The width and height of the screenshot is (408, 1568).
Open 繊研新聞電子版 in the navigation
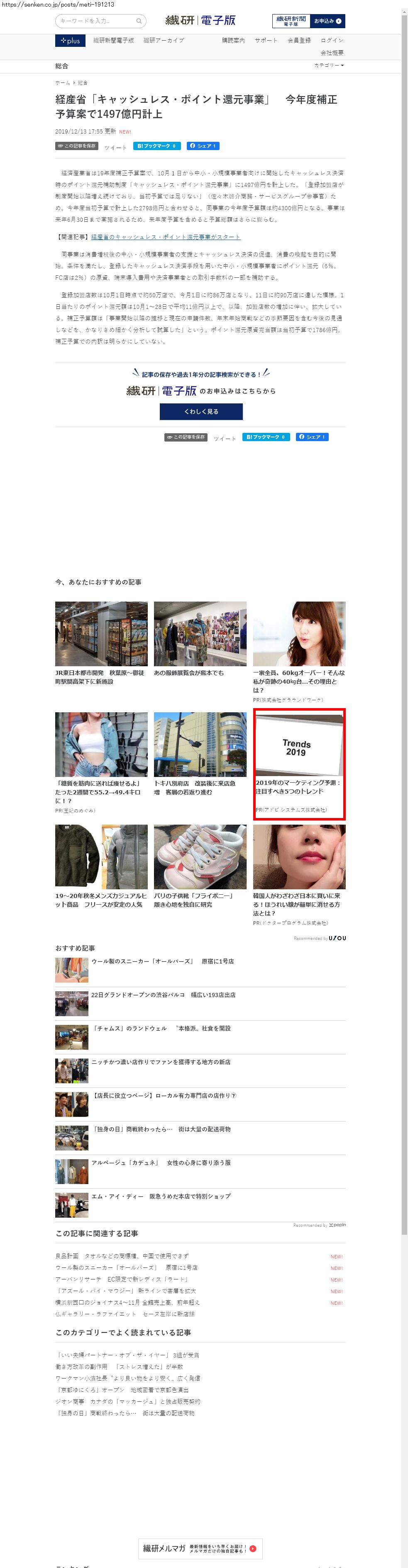click(x=113, y=41)
